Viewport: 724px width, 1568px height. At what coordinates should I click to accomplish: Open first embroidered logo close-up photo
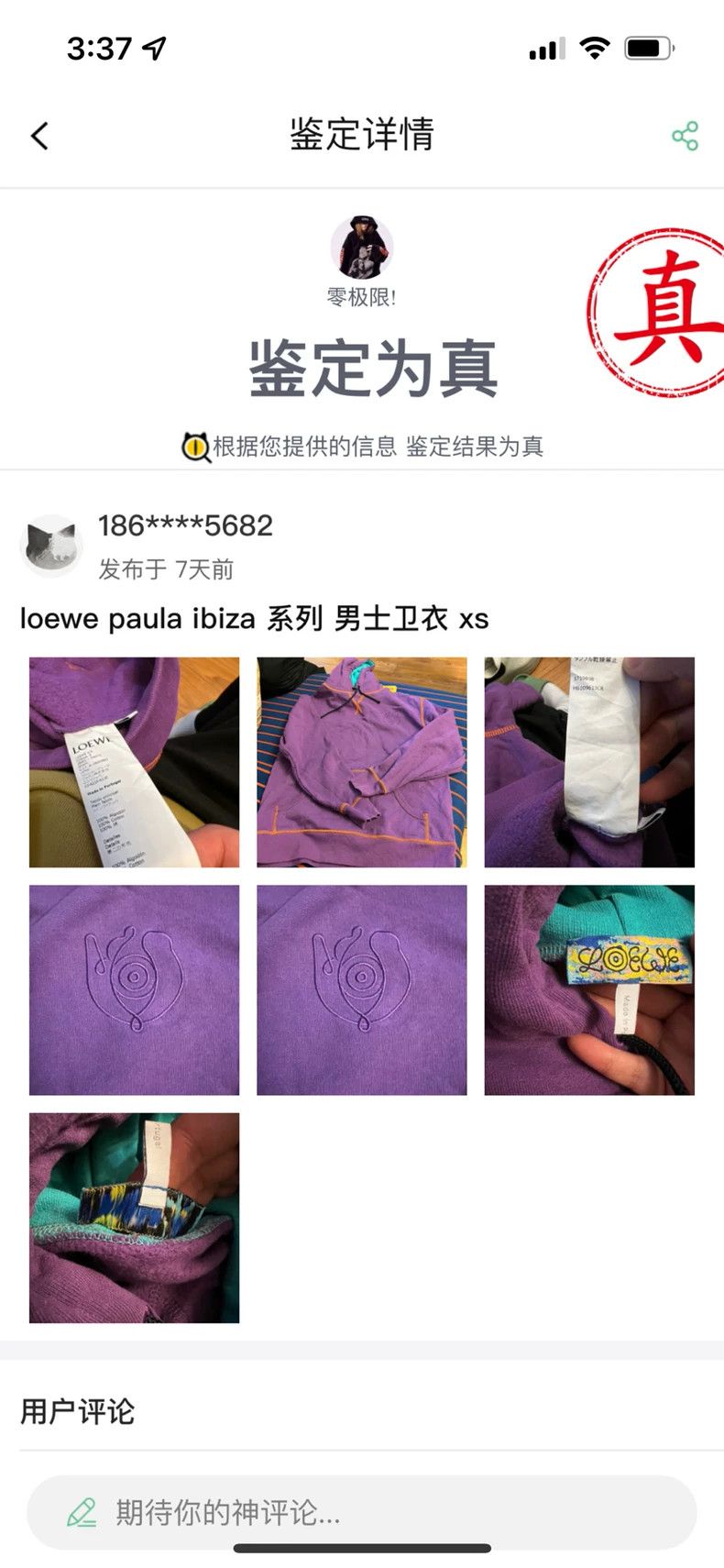tap(134, 989)
